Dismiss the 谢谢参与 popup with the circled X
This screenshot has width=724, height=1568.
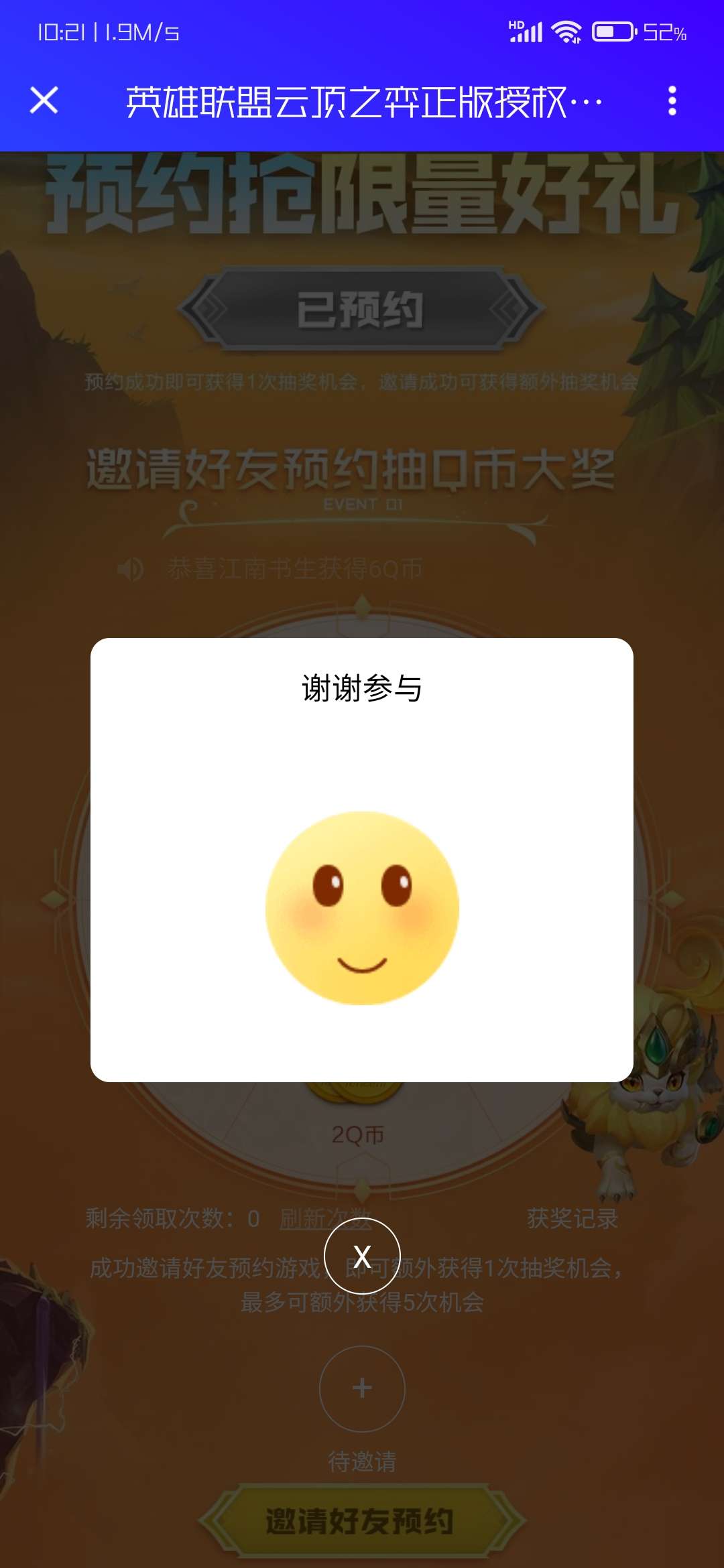[x=362, y=1256]
